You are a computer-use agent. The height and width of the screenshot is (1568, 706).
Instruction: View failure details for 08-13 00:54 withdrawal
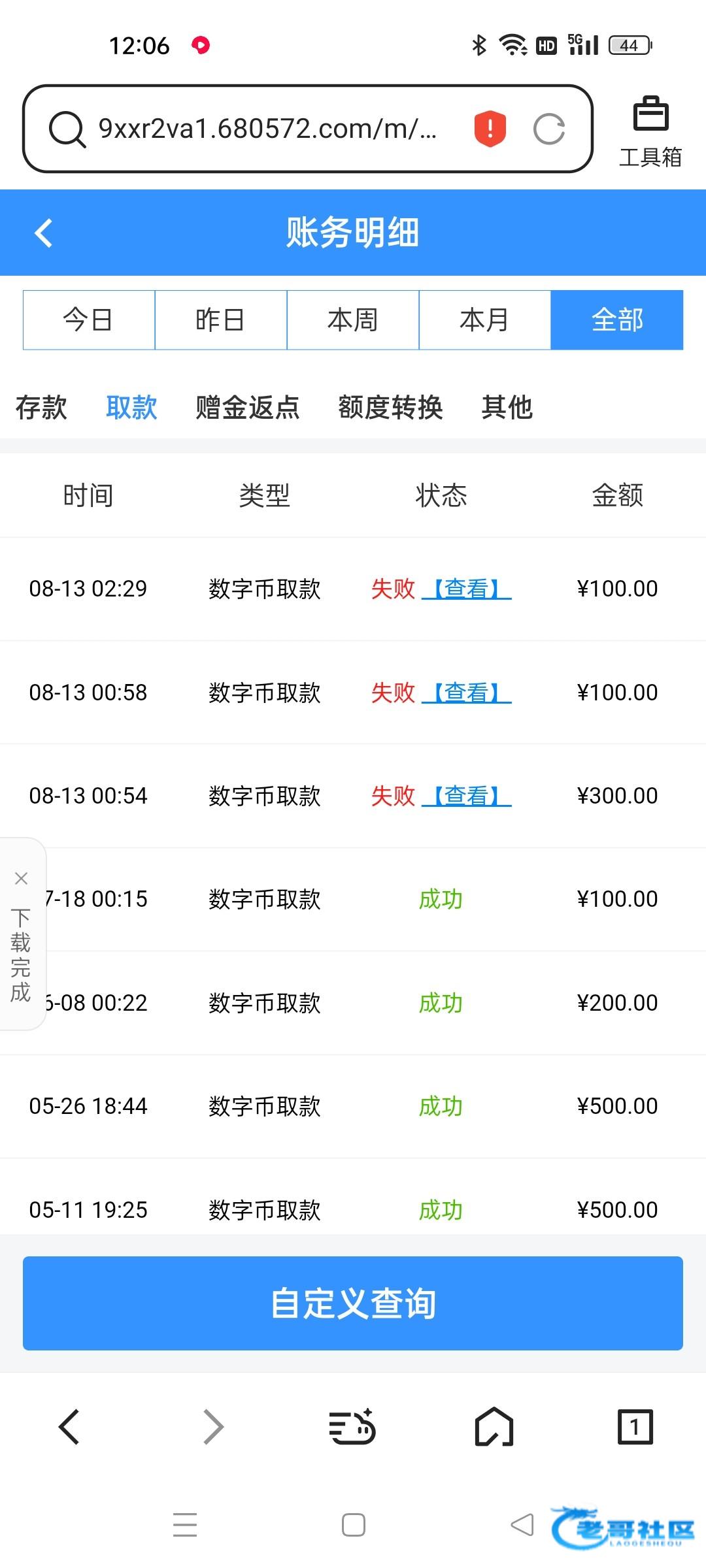(467, 796)
